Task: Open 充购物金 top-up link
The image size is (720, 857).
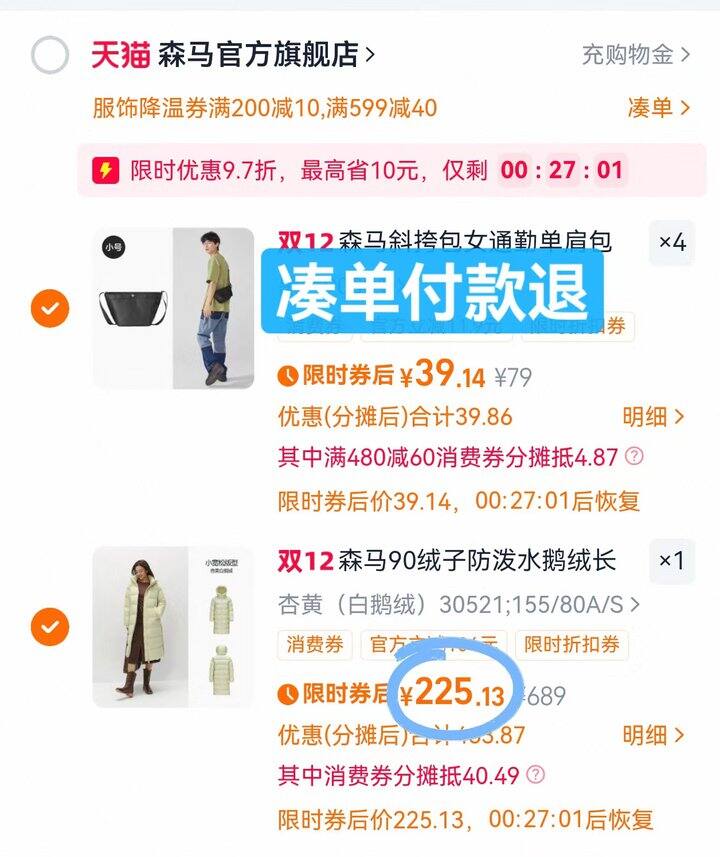Action: (635, 55)
